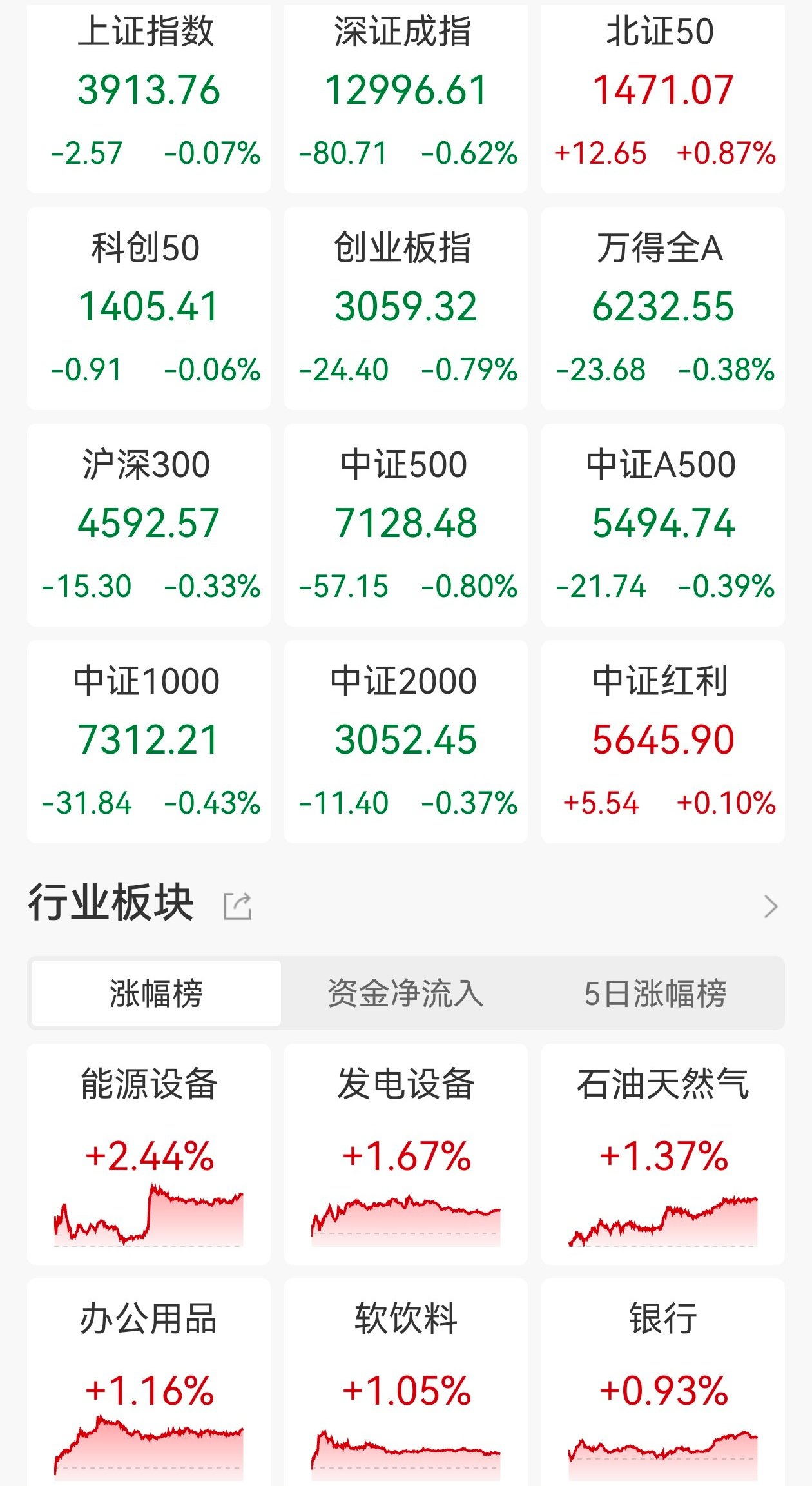Image resolution: width=812 pixels, height=1486 pixels.
Task: View the 中证500 index card
Action: (x=406, y=525)
